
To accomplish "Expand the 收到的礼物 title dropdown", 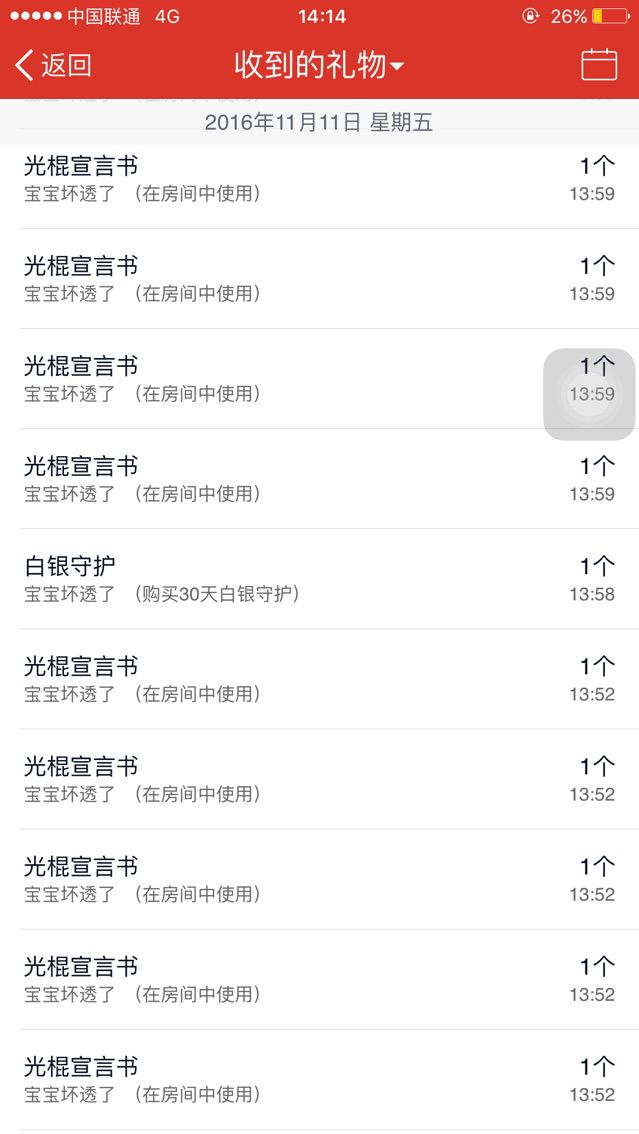I will coord(319,66).
